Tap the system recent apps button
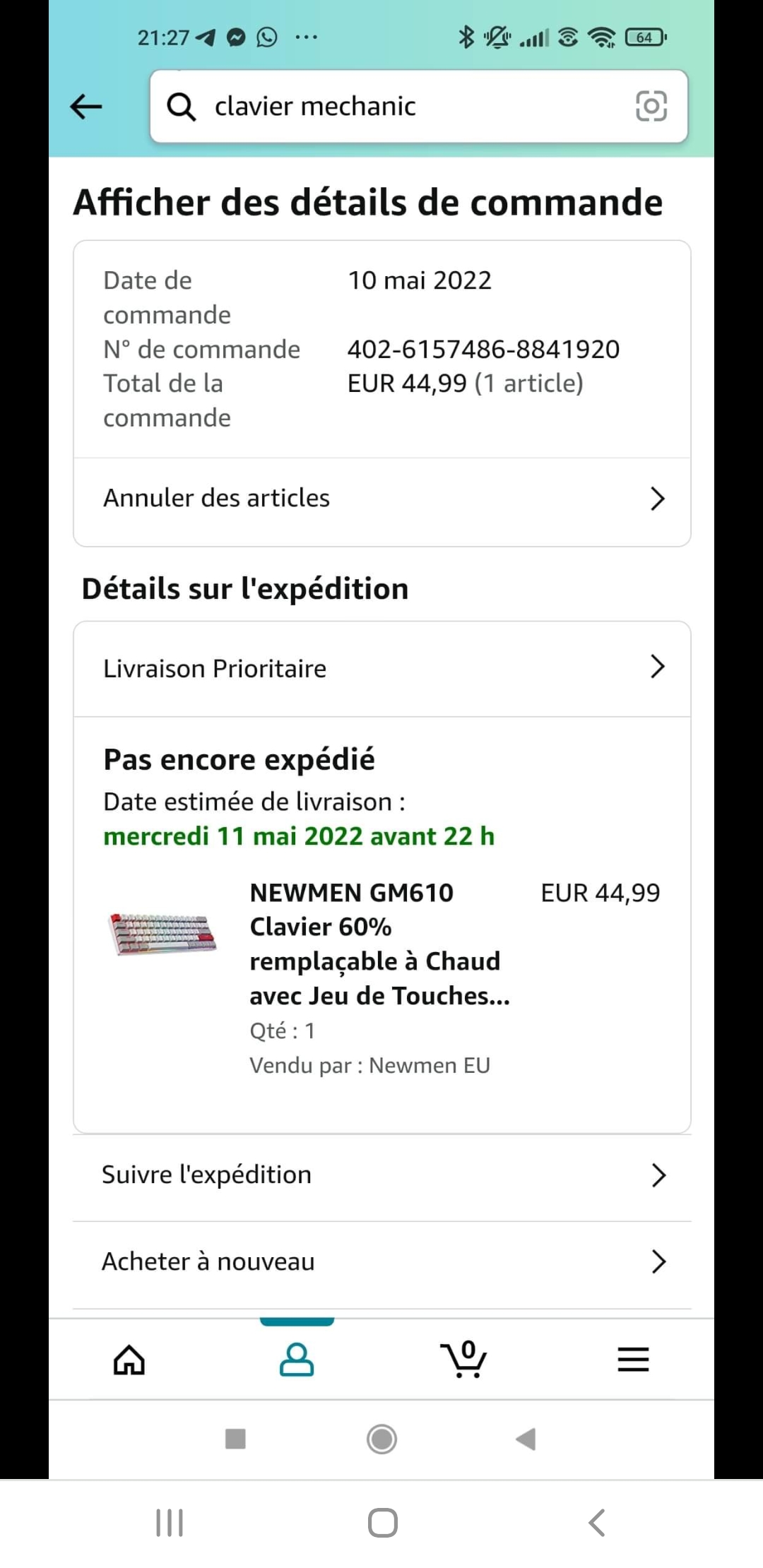This screenshot has height=1568, width=763. pos(170,1523)
